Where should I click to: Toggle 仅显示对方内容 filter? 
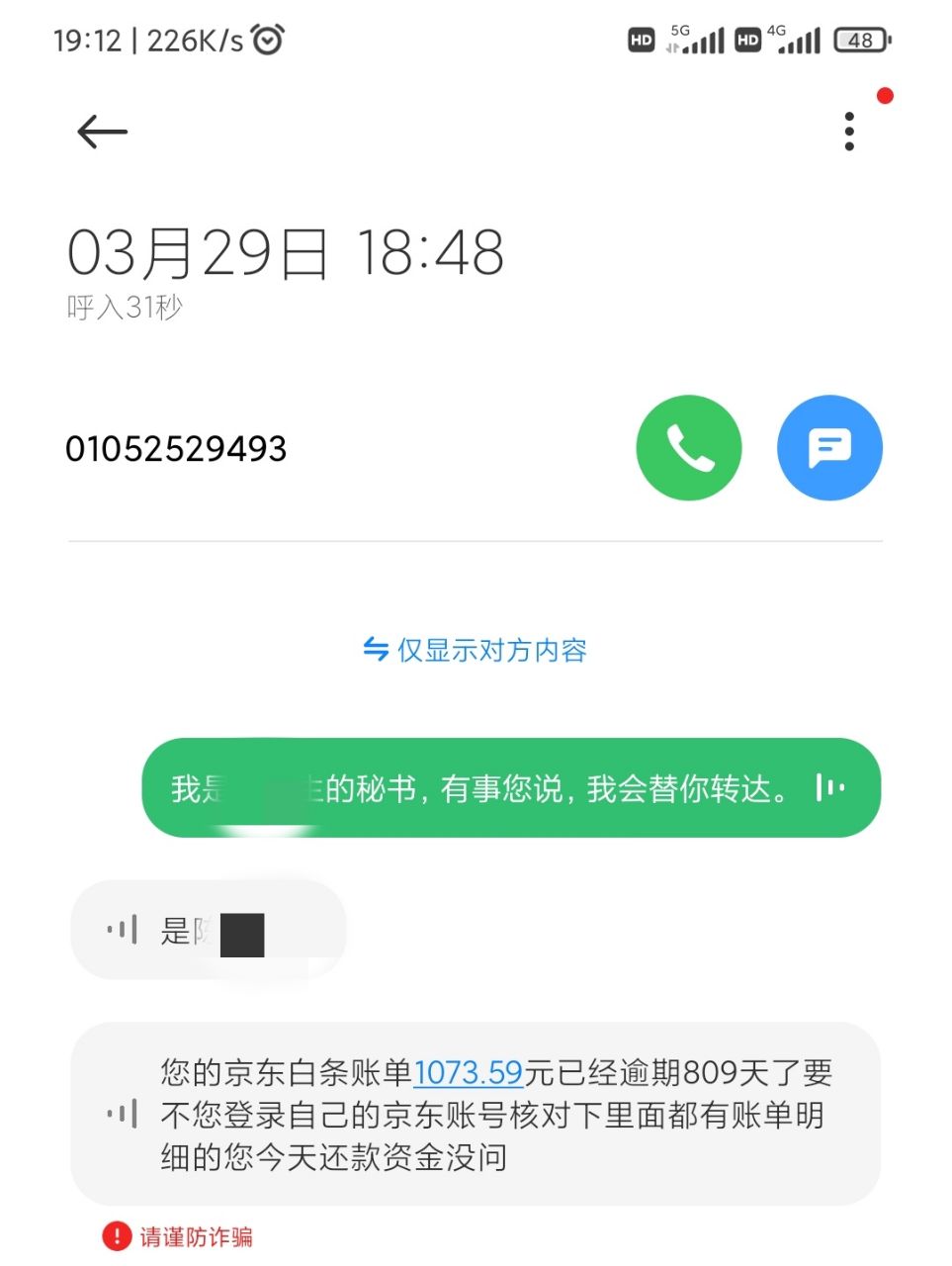476,650
